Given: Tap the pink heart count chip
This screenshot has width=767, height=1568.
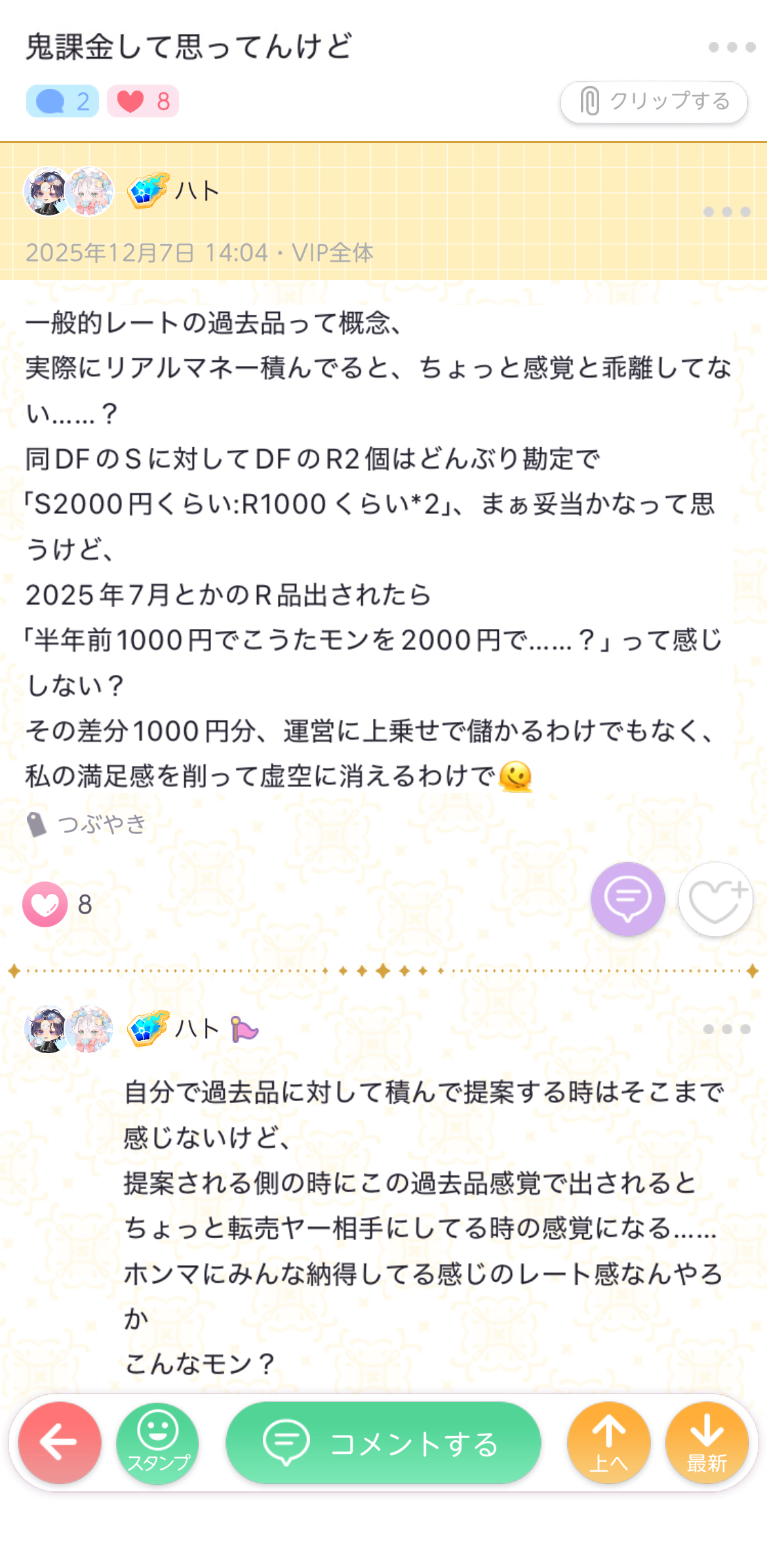Looking at the screenshot, I should (x=143, y=102).
